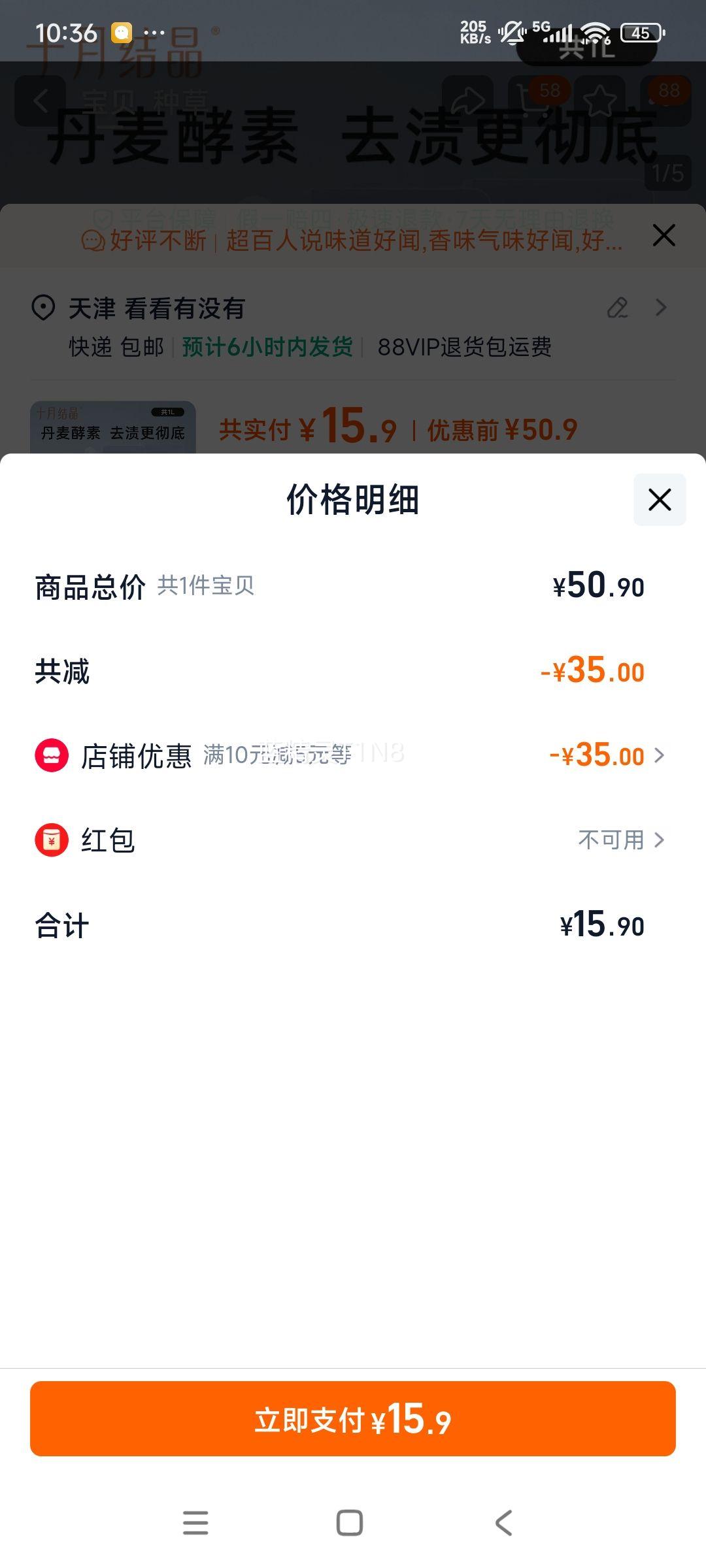Close the 价格明细 price details sheet
The width and height of the screenshot is (706, 1568).
[x=660, y=500]
